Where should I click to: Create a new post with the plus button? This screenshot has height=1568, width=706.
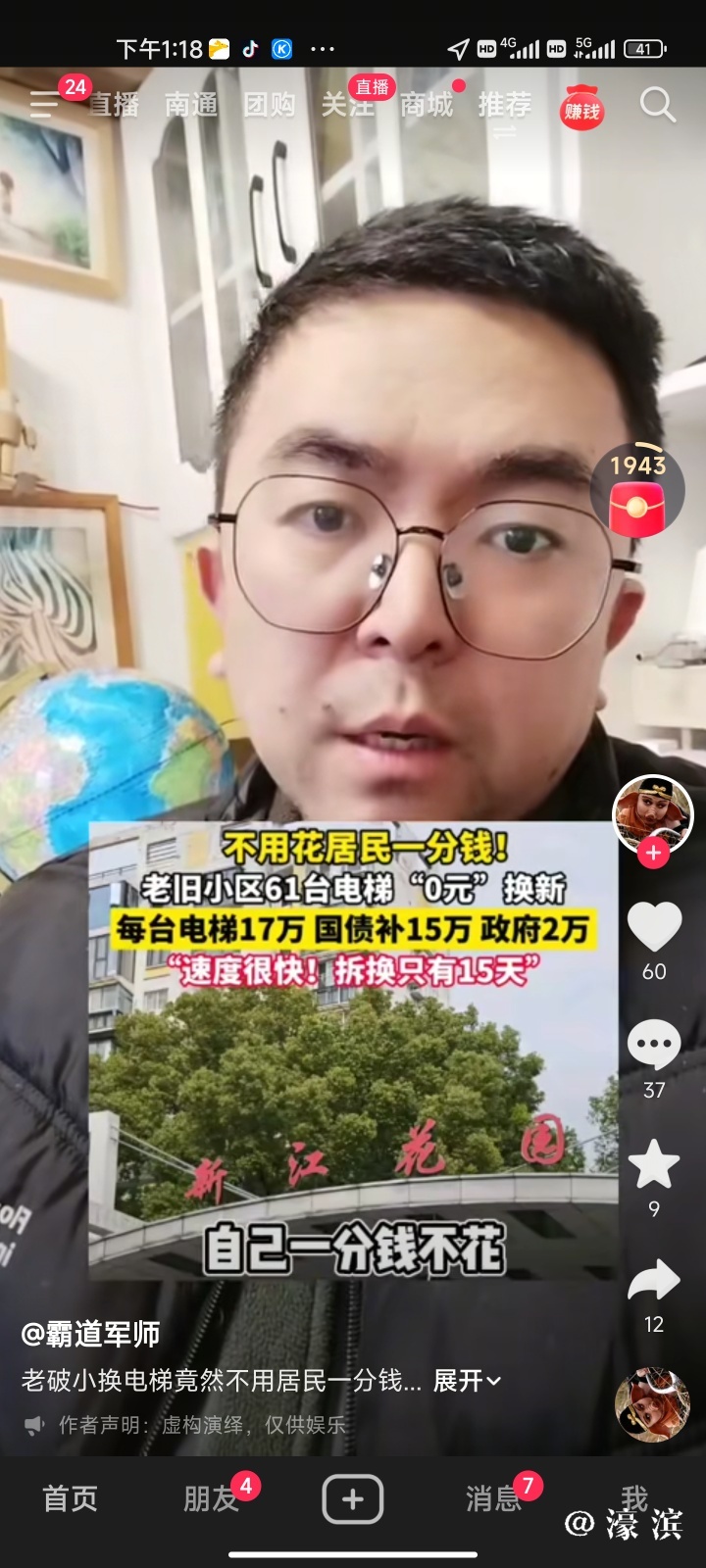tap(353, 1498)
